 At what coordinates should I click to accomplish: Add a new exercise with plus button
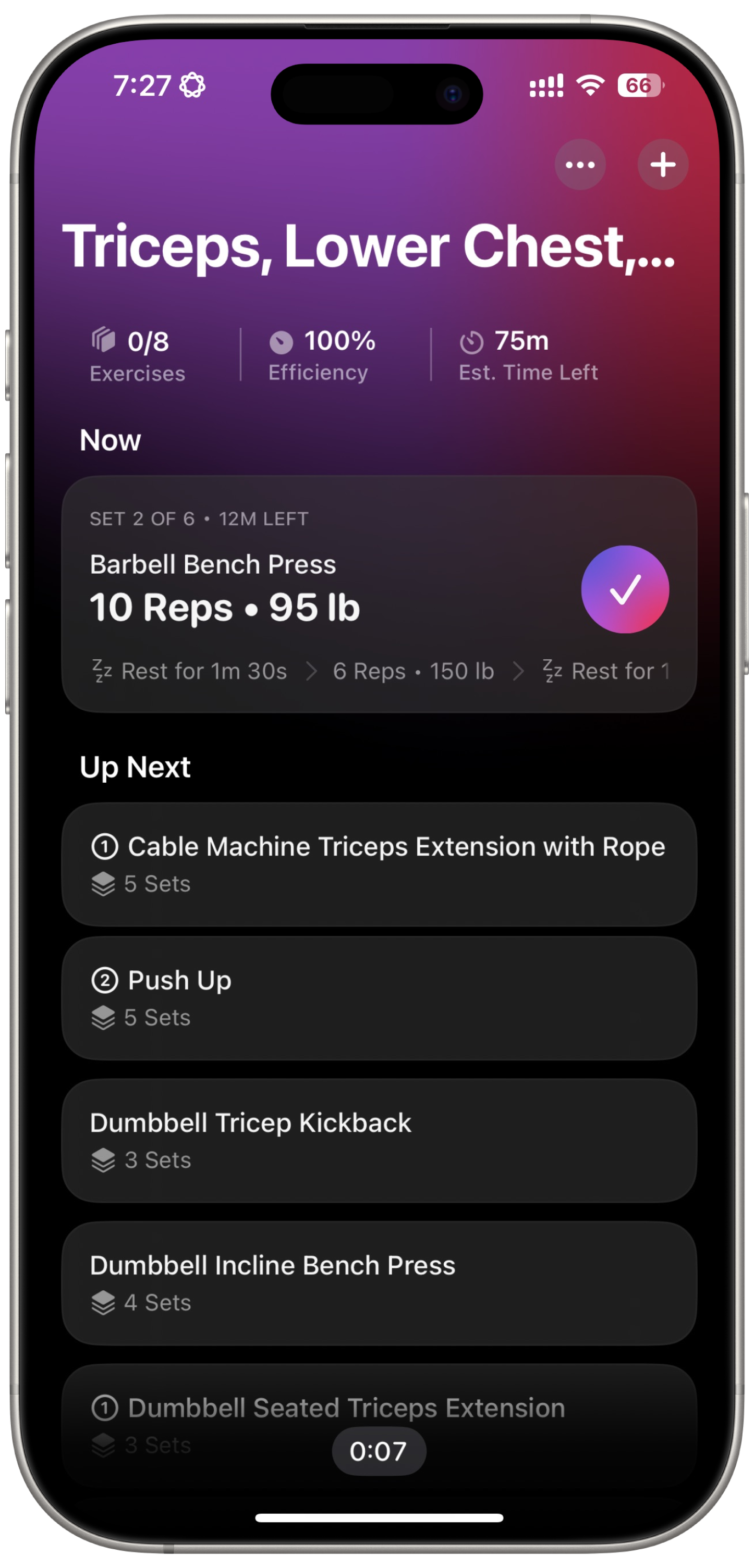(663, 164)
